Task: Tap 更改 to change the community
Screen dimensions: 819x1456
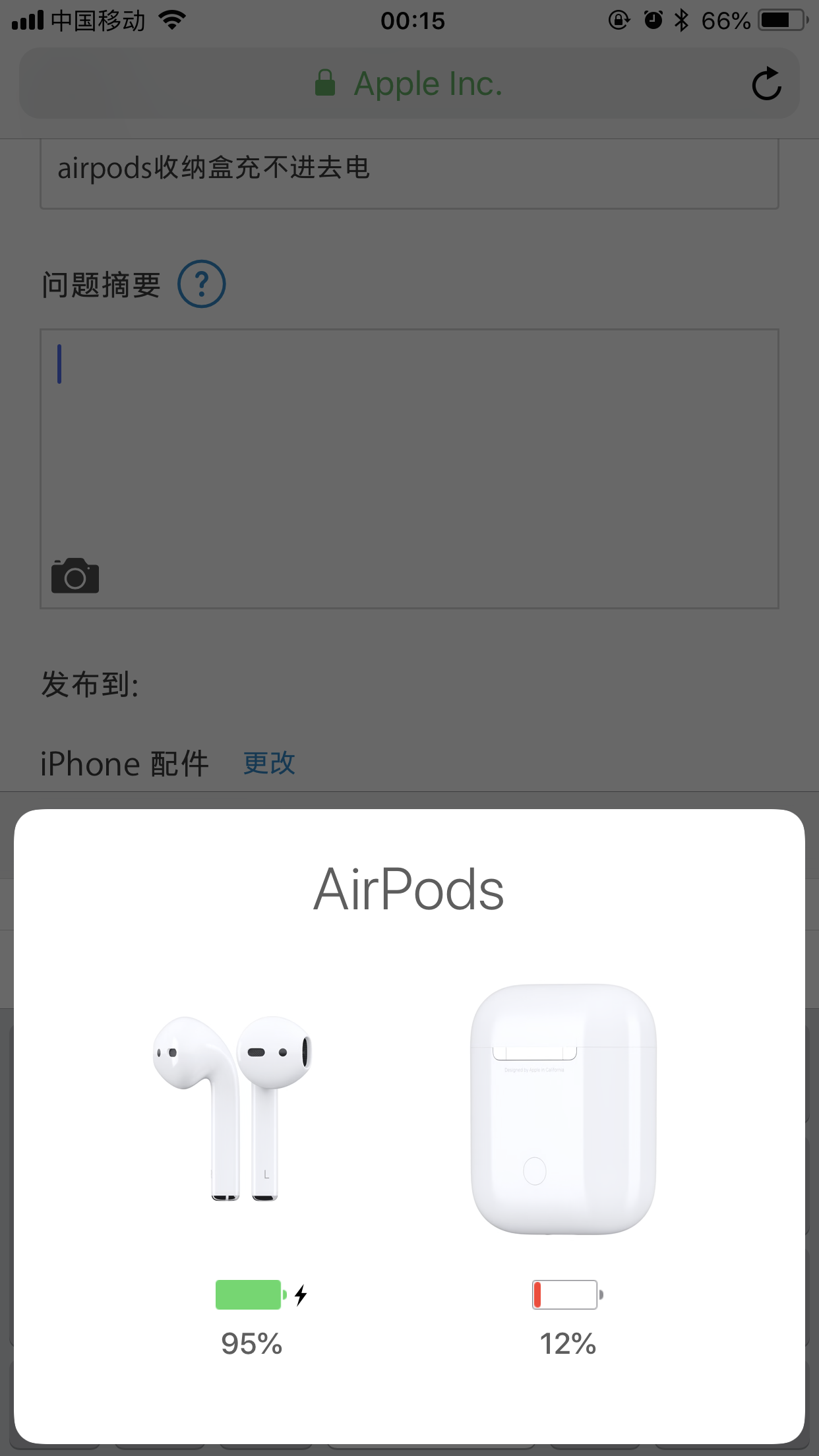Action: click(269, 764)
